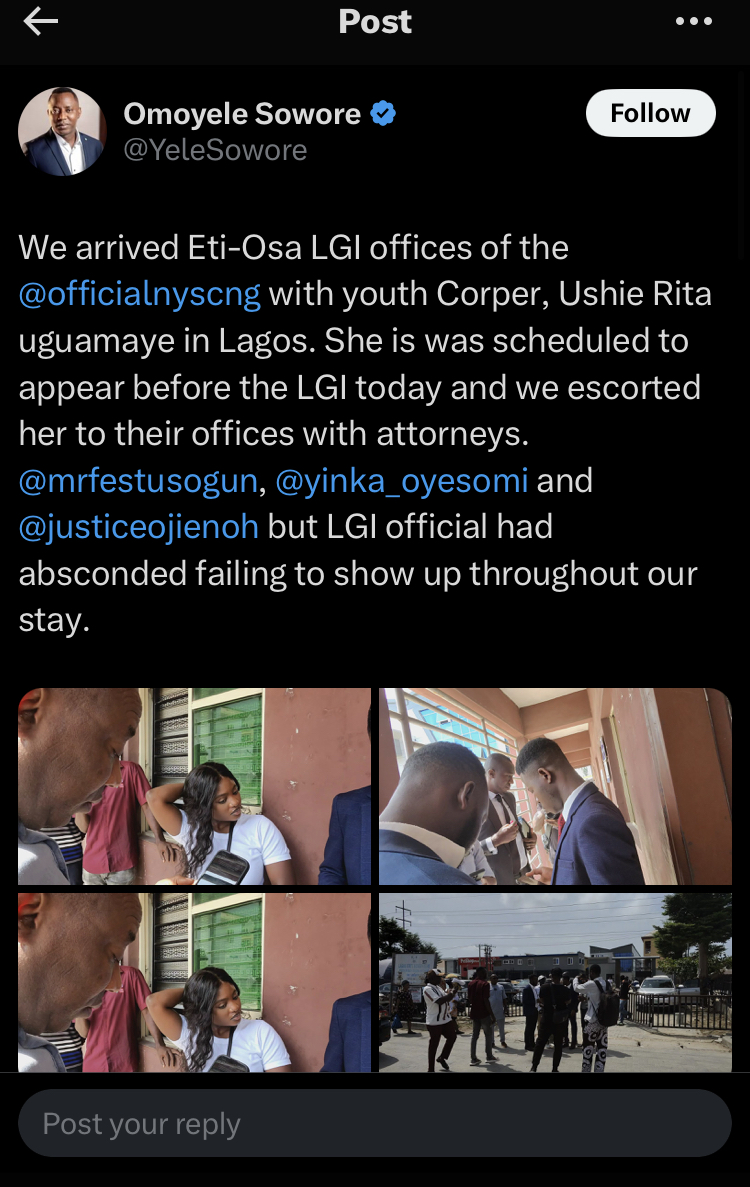The width and height of the screenshot is (750, 1187).
Task: View the bottom-left photo in the grid
Action: click(x=194, y=982)
